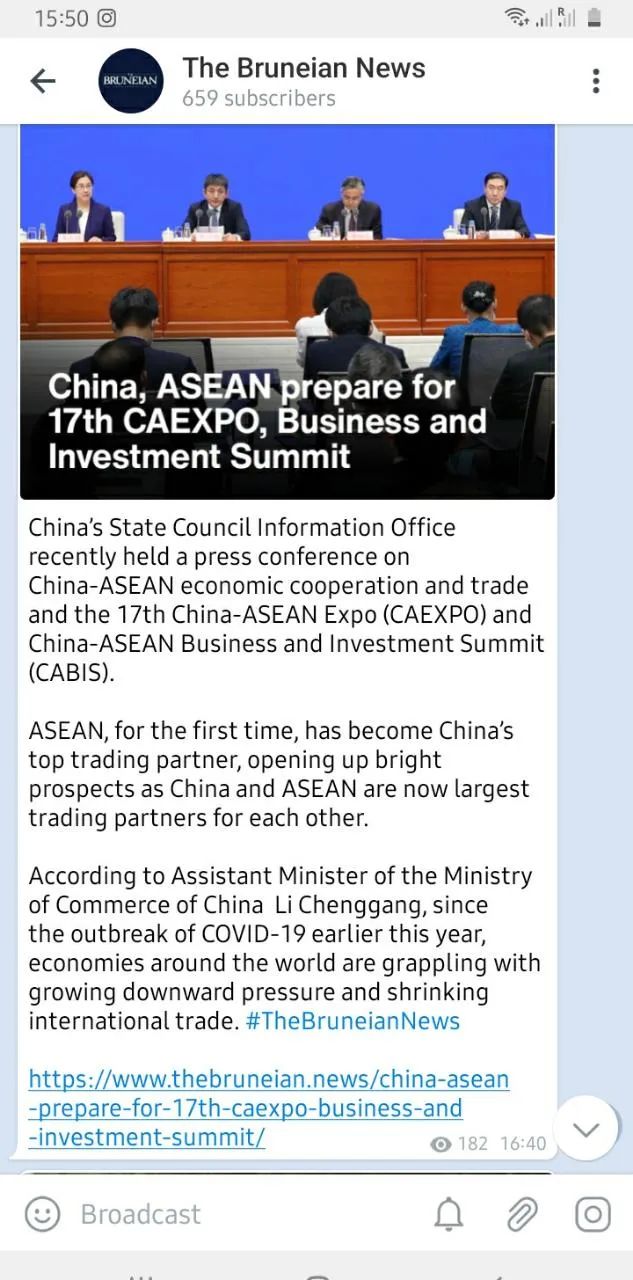Open the thebruneian.news article link
This screenshot has width=633, height=1280.
point(268,1108)
